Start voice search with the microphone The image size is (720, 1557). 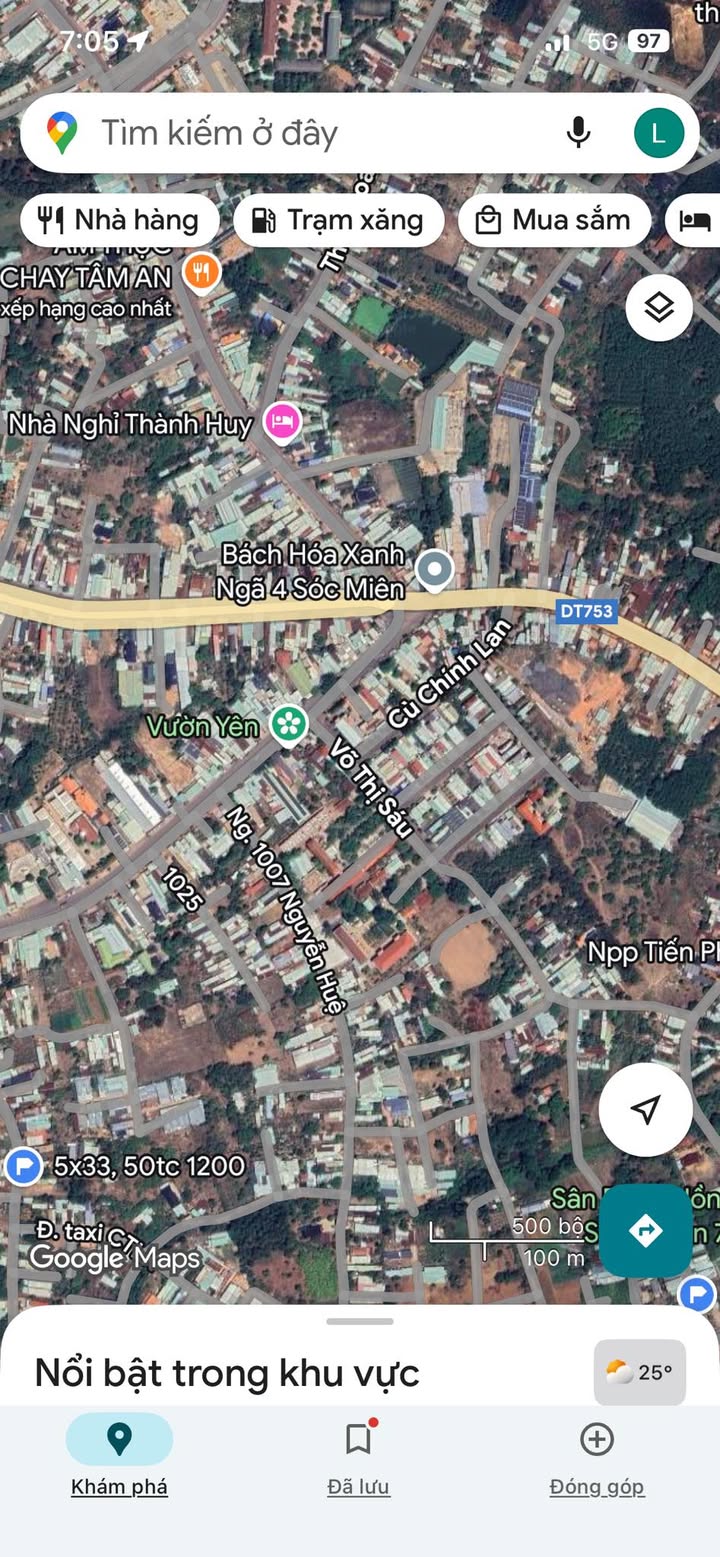pos(578,133)
